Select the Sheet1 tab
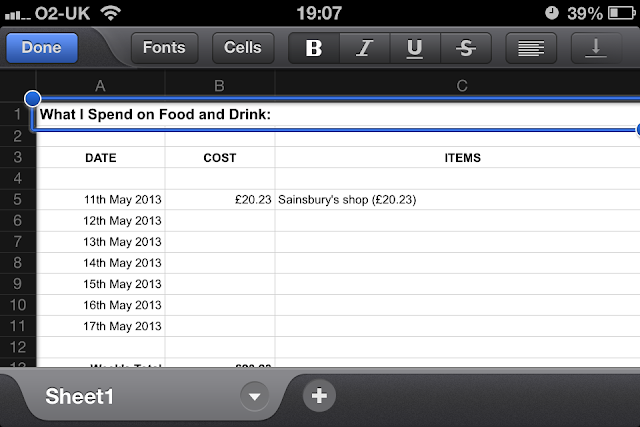This screenshot has height=427, width=640. tap(80, 397)
